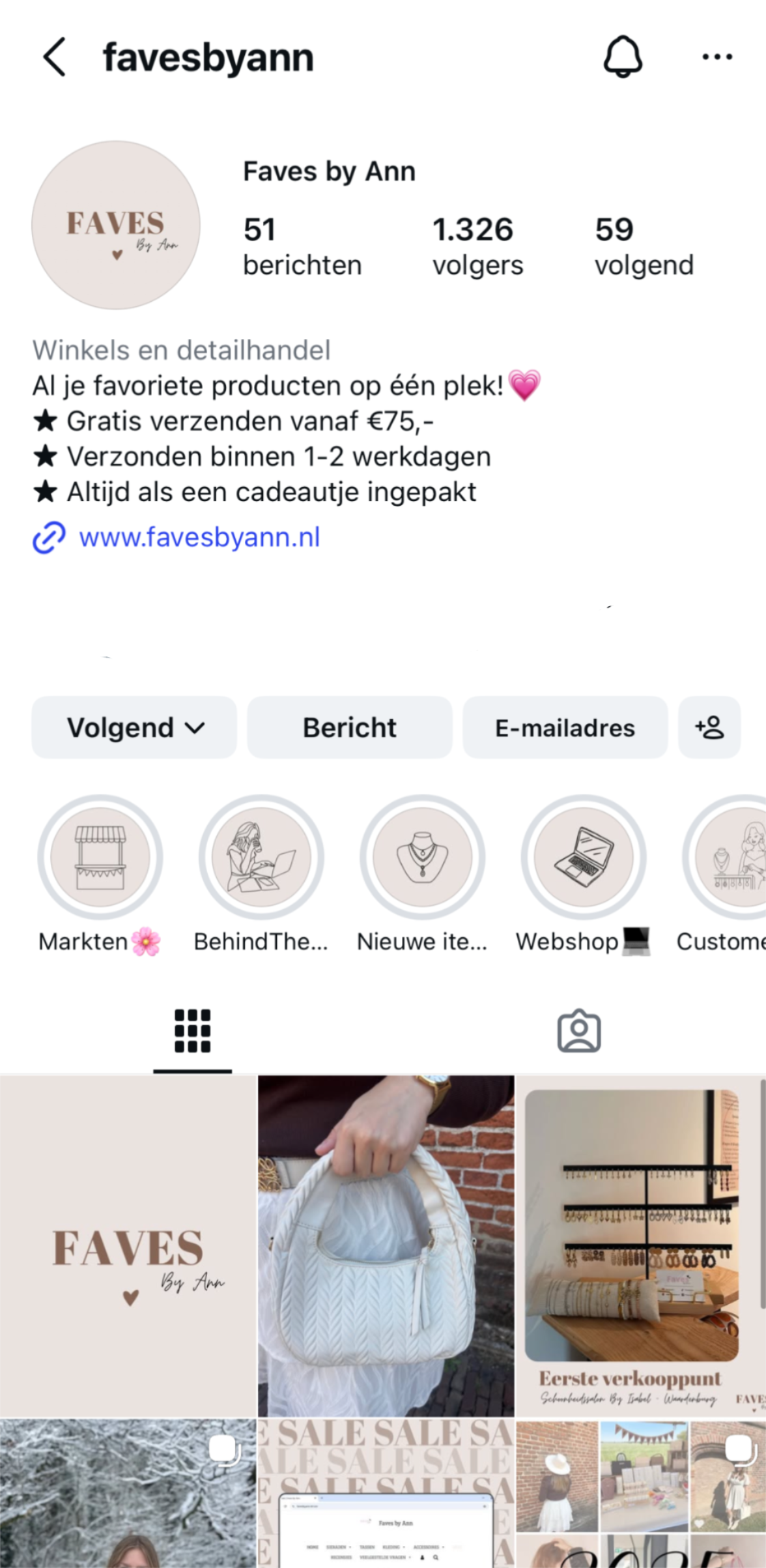Image resolution: width=766 pixels, height=1568 pixels.
Task: Go back from favesbyann profile
Action: tap(55, 57)
